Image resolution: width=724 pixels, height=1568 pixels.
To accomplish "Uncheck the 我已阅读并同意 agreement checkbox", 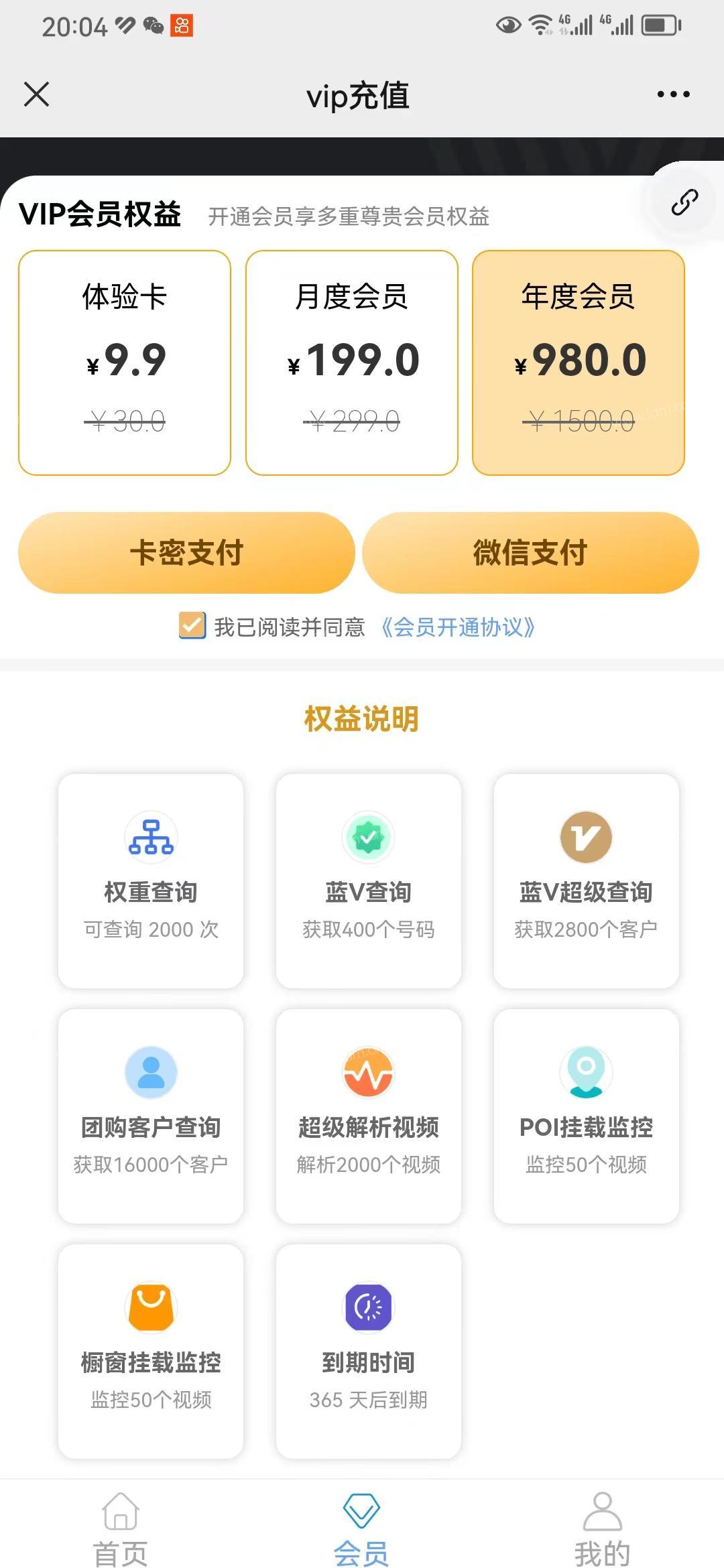I will tap(192, 626).
